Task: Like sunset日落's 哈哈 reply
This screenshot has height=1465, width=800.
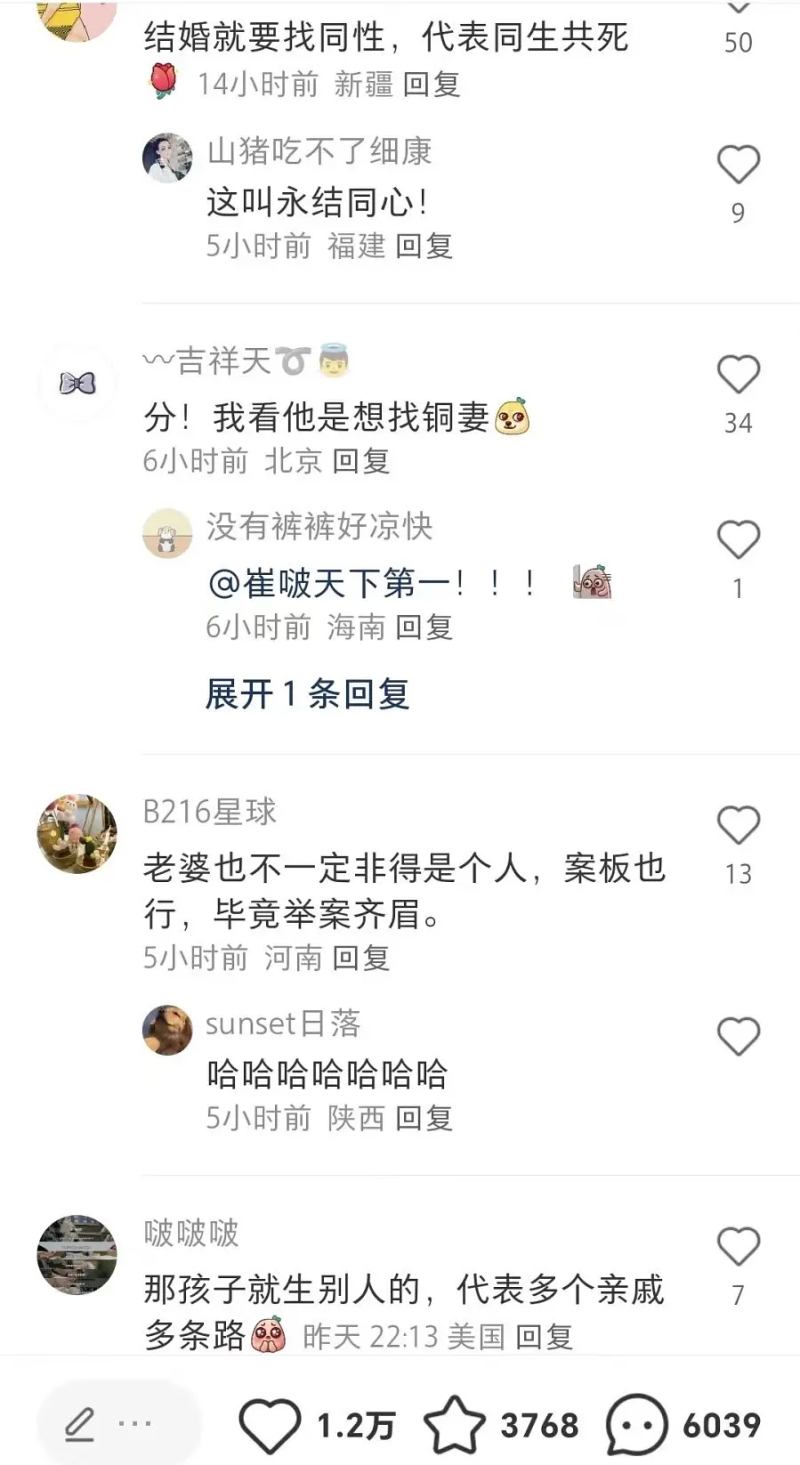Action: pos(738,1037)
